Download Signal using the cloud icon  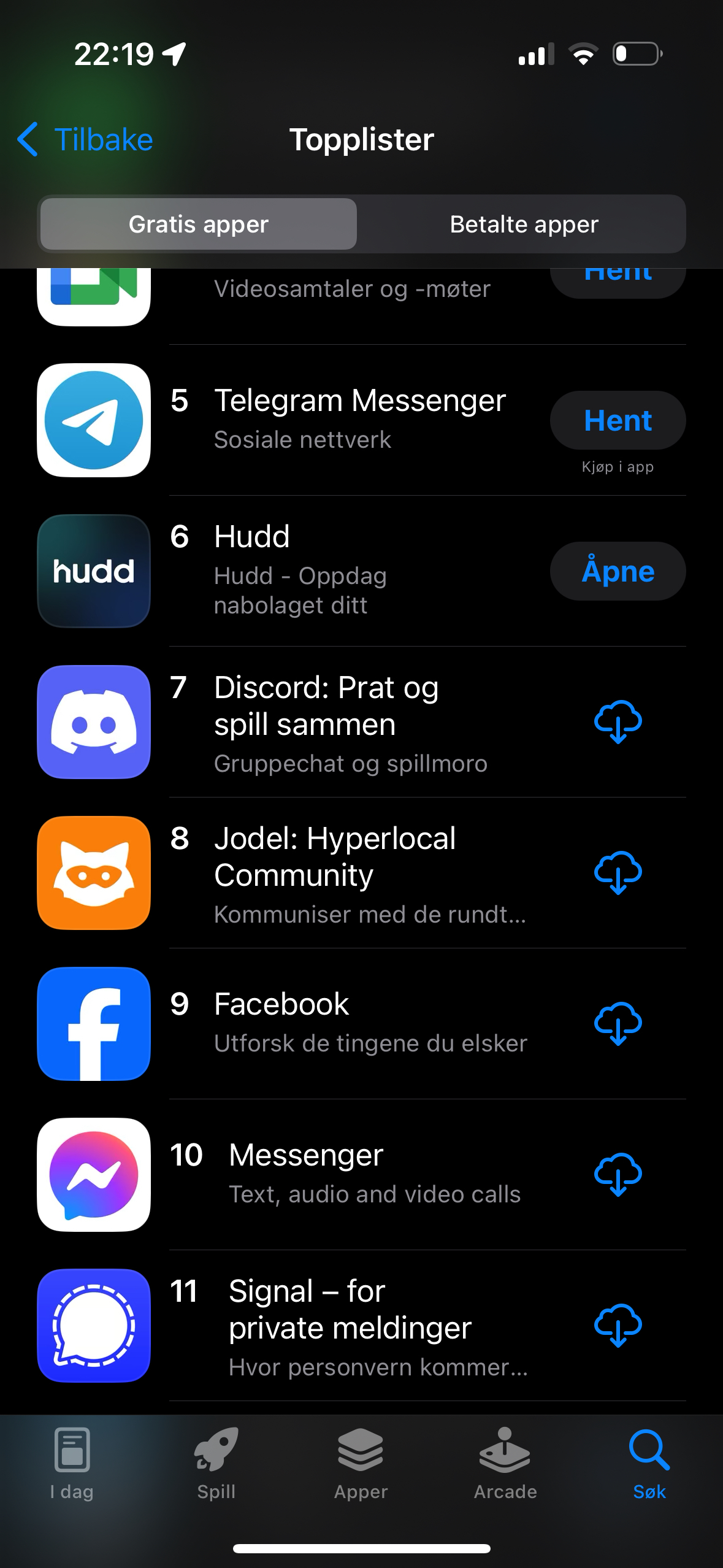[618, 1326]
